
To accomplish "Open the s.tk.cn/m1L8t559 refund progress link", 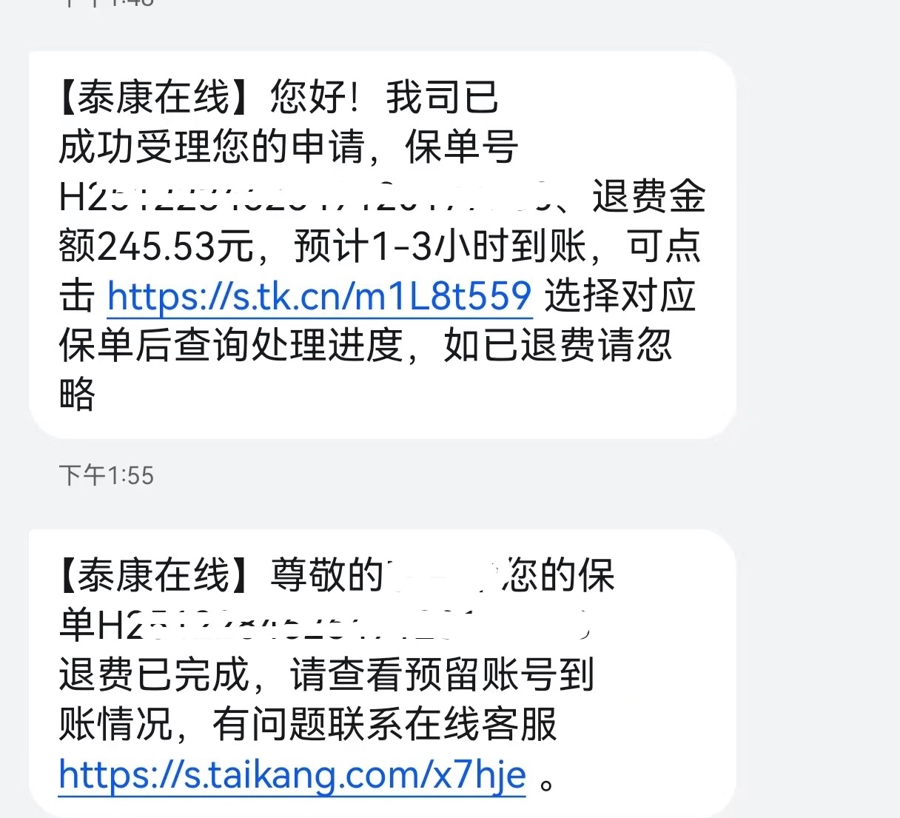I will [318, 296].
